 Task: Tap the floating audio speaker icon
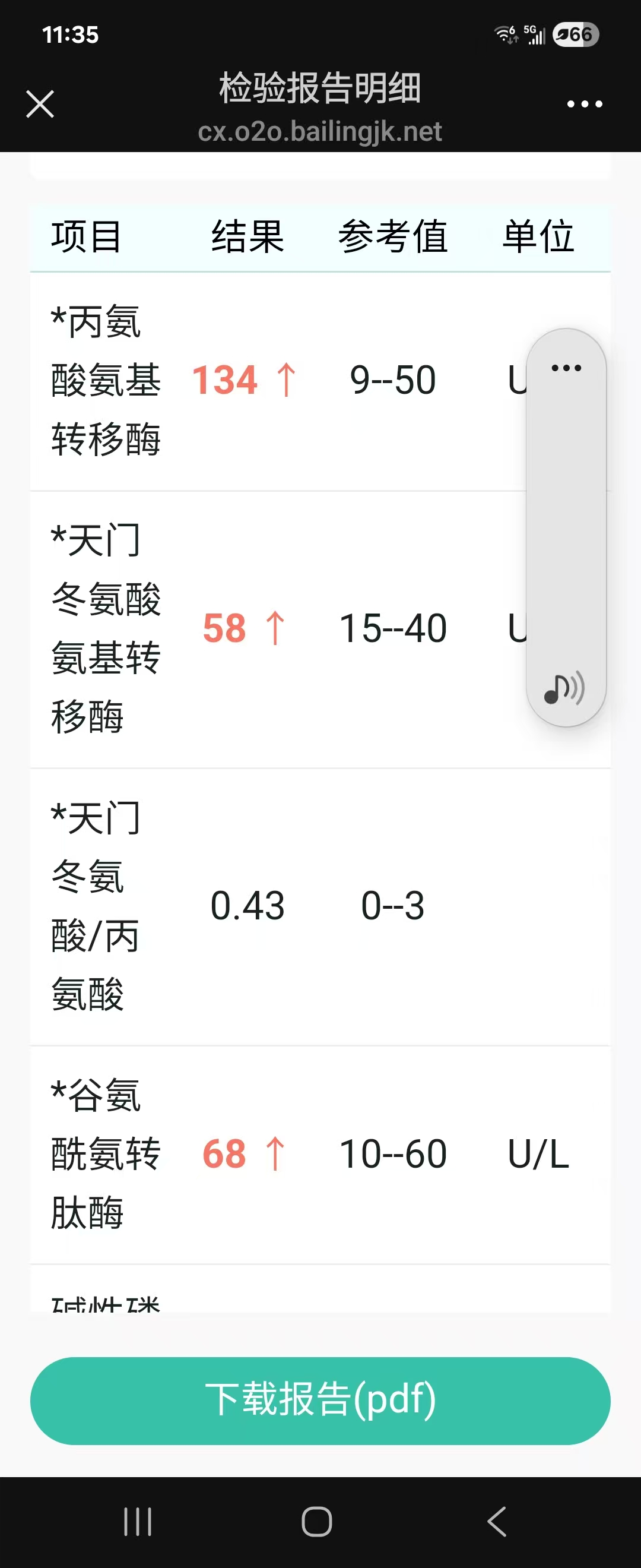tap(564, 688)
